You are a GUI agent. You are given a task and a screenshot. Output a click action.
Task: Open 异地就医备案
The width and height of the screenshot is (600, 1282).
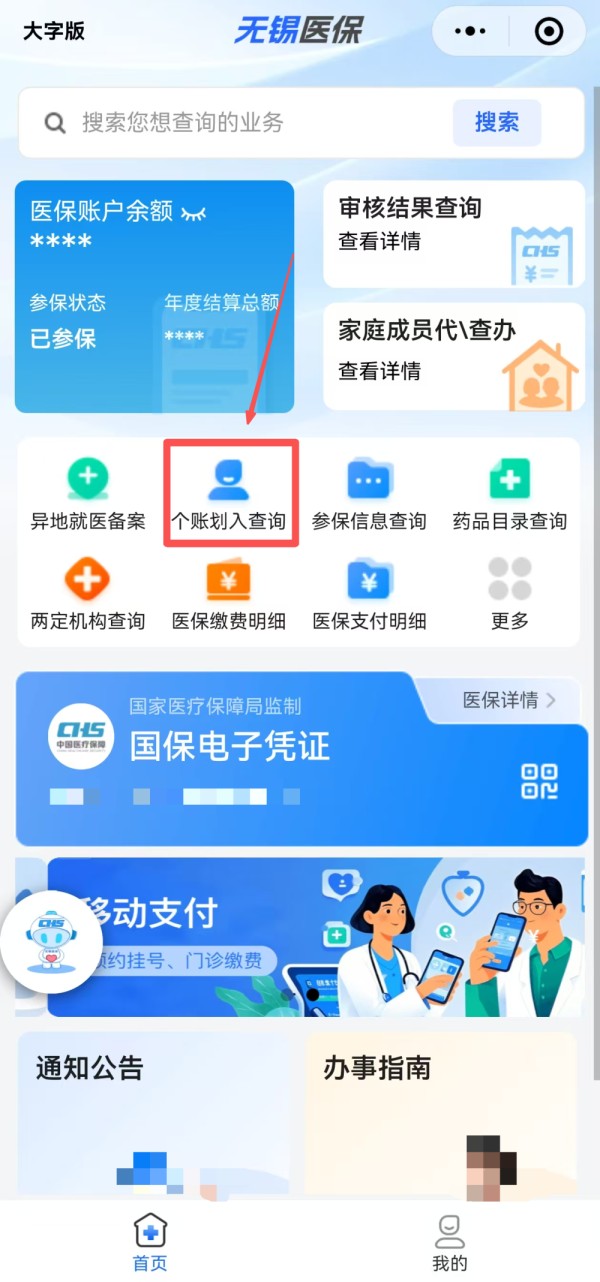[88, 494]
